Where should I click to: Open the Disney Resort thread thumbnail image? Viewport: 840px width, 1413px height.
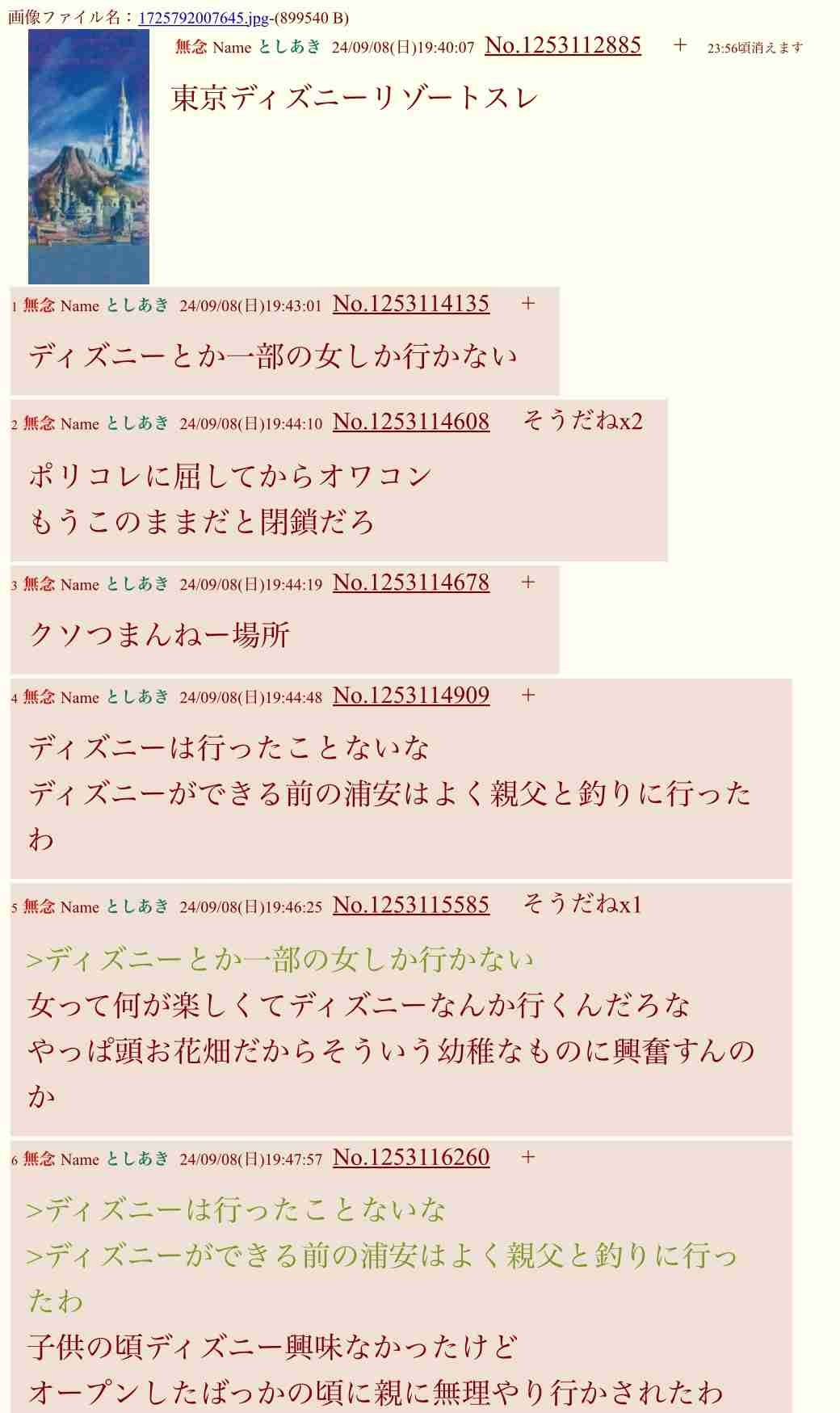pos(89,158)
